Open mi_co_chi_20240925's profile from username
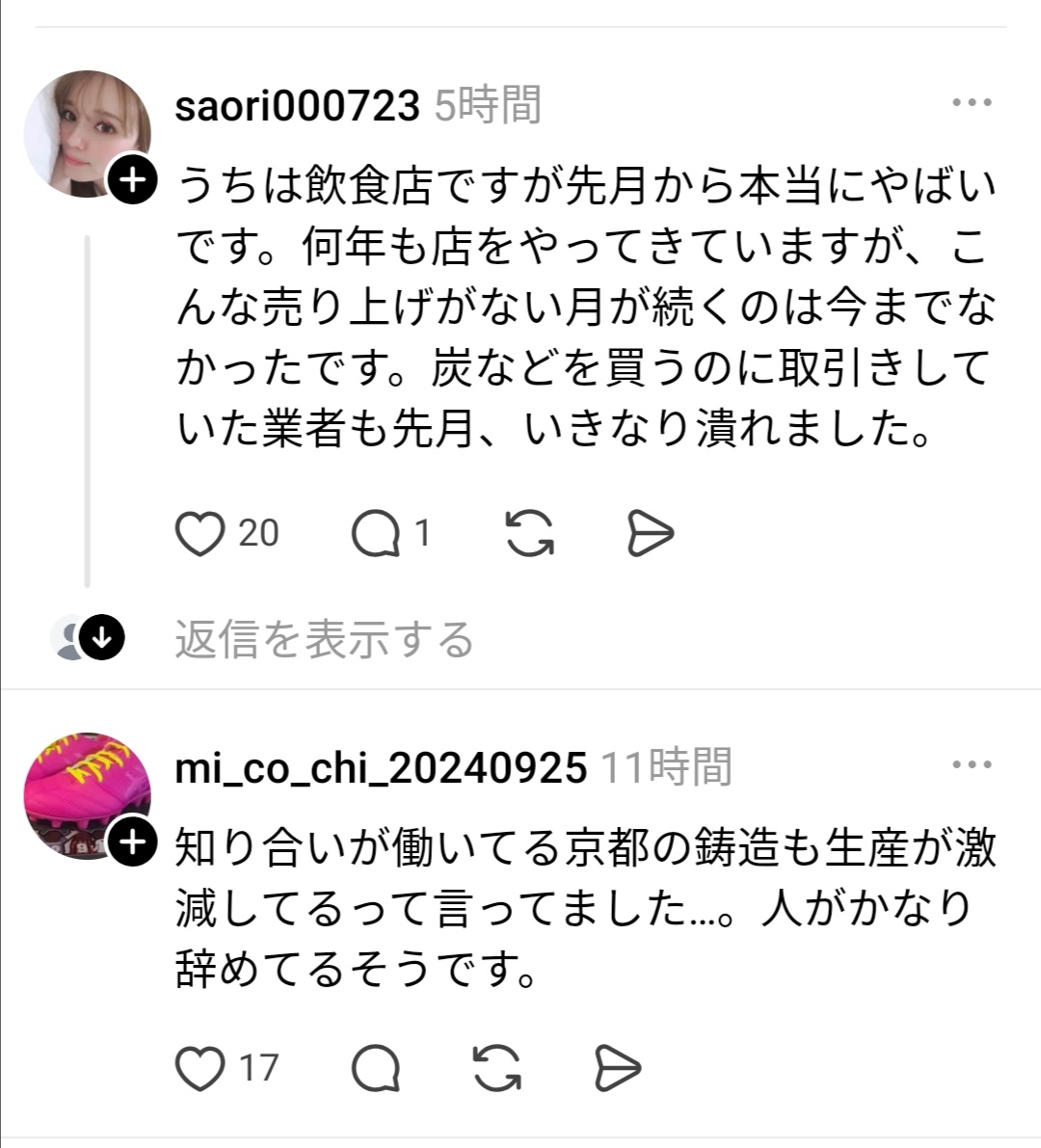Screen dimensions: 1041x1148 pyautogui.click(x=381, y=768)
